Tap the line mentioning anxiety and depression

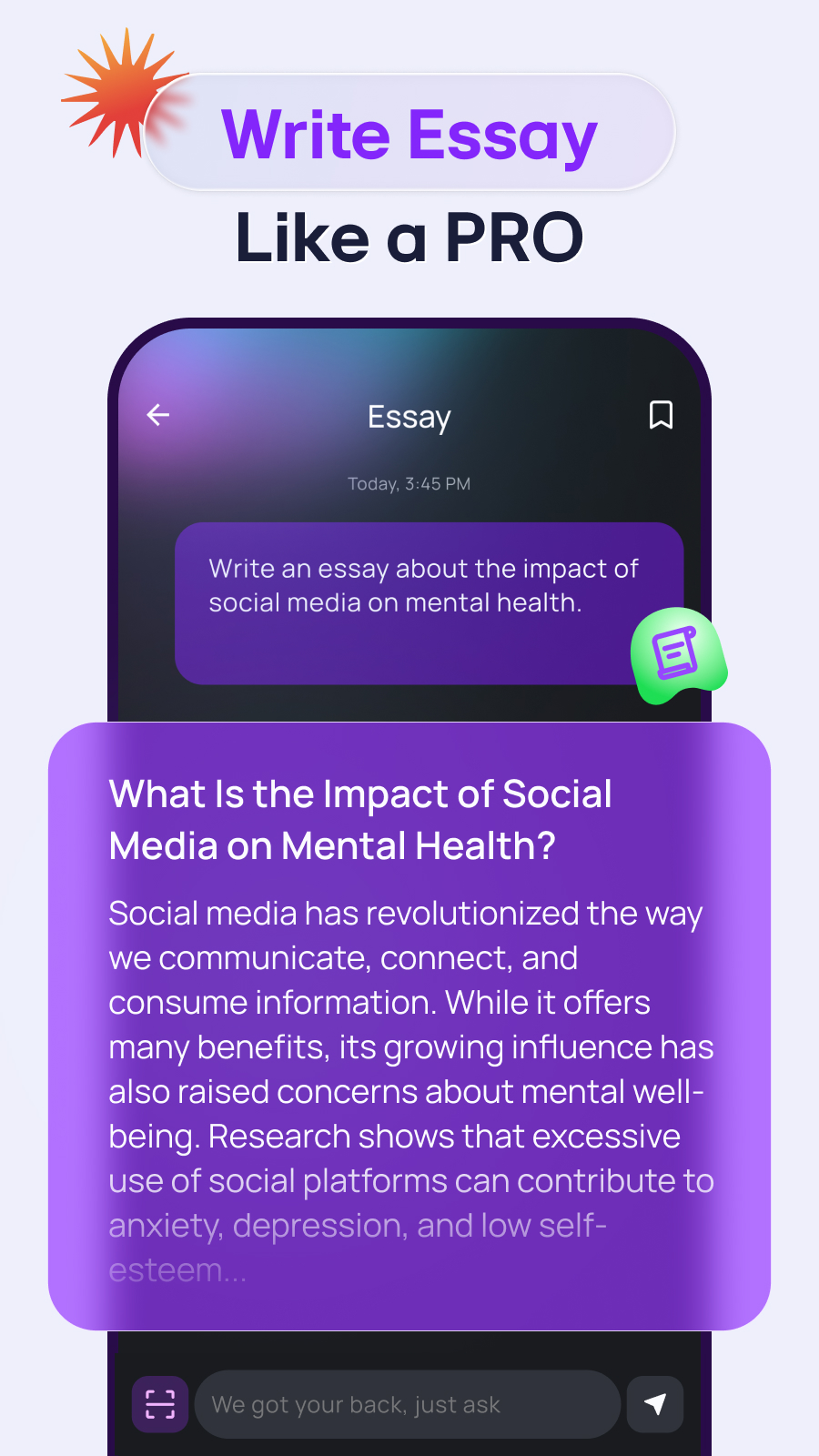pyautogui.click(x=359, y=1225)
